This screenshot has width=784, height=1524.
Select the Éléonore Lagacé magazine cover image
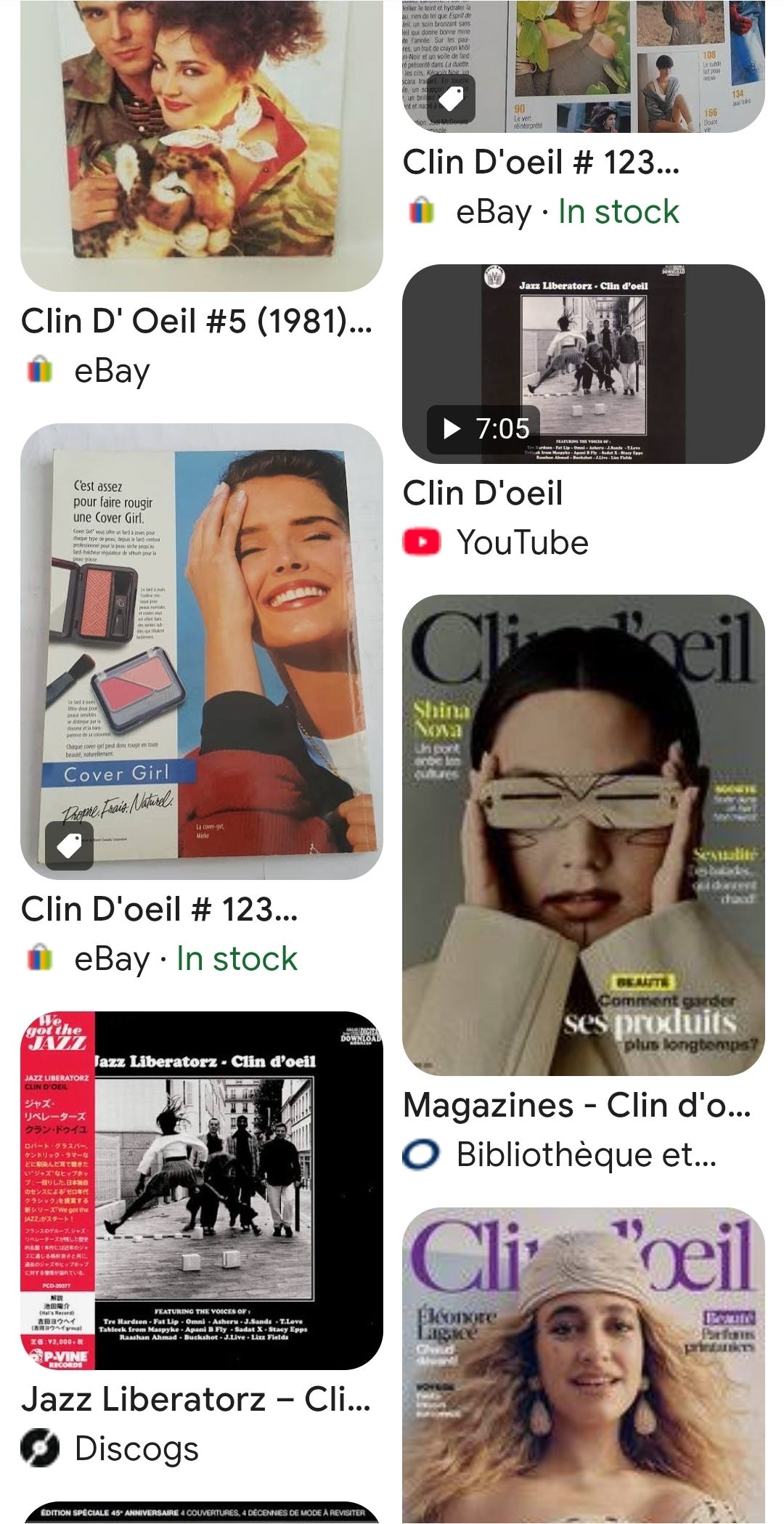tap(583, 1365)
